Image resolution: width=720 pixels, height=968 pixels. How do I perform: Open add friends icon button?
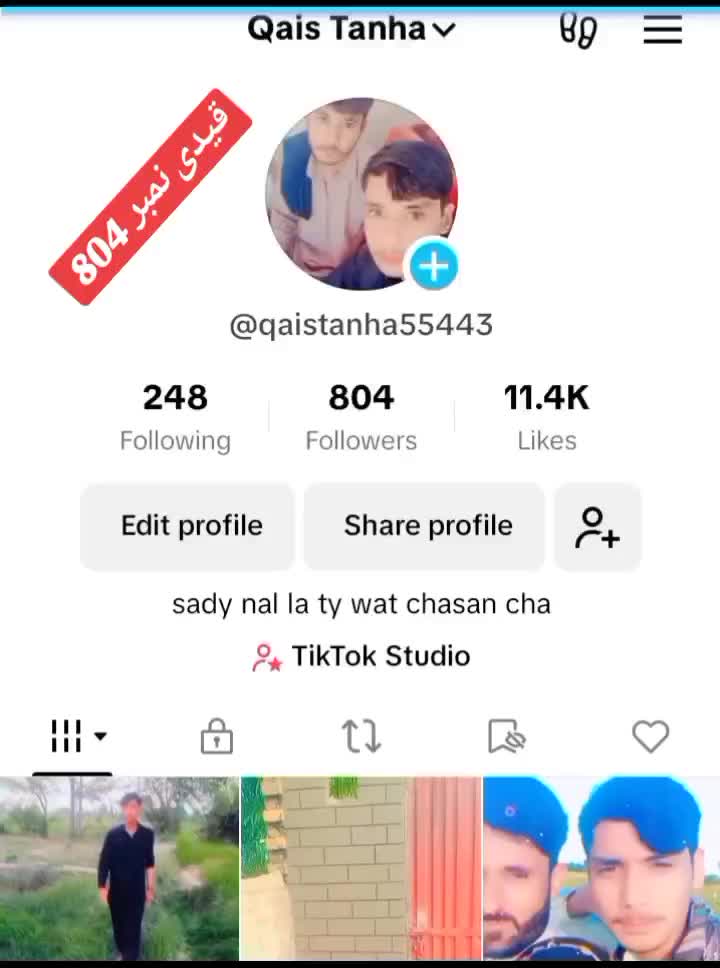597,526
